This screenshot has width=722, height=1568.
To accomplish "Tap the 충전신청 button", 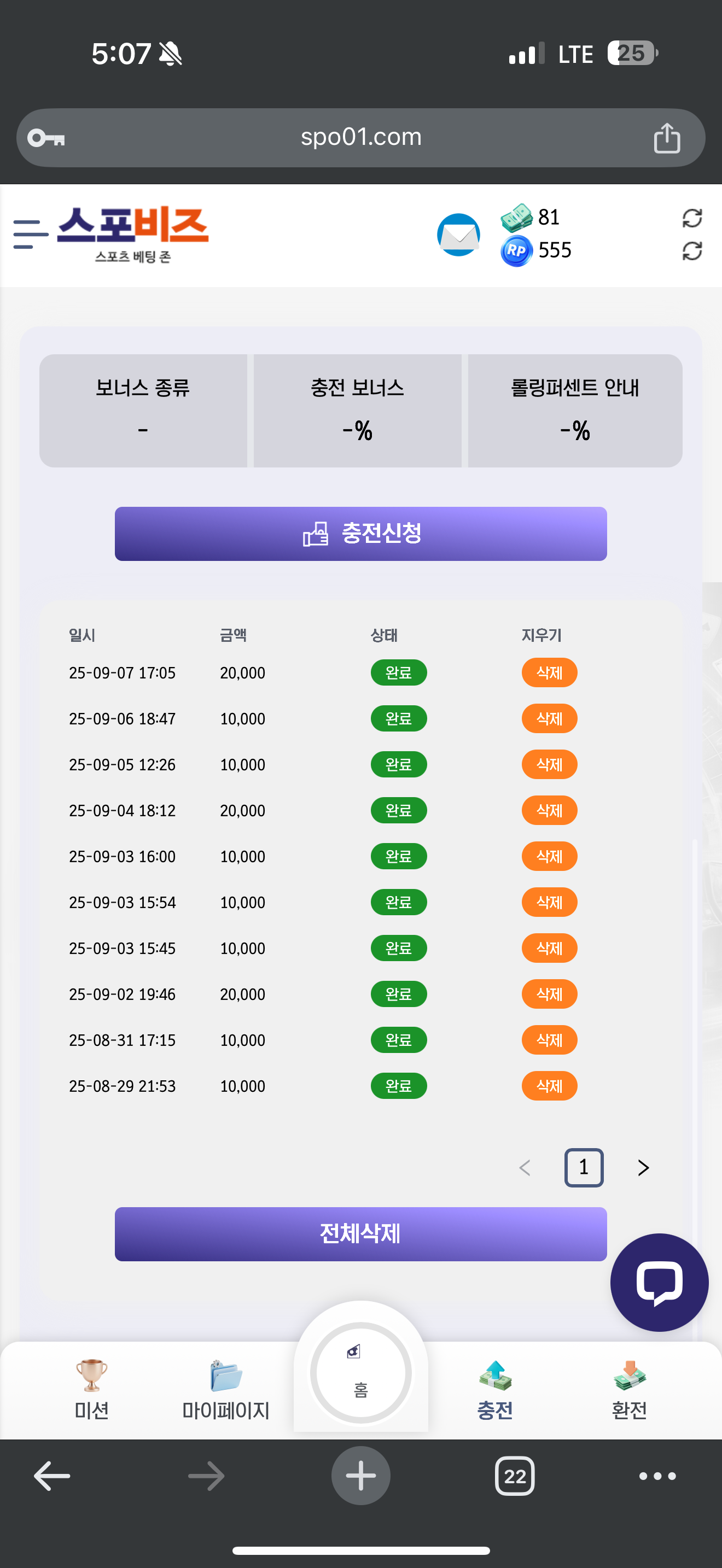I will click(360, 534).
